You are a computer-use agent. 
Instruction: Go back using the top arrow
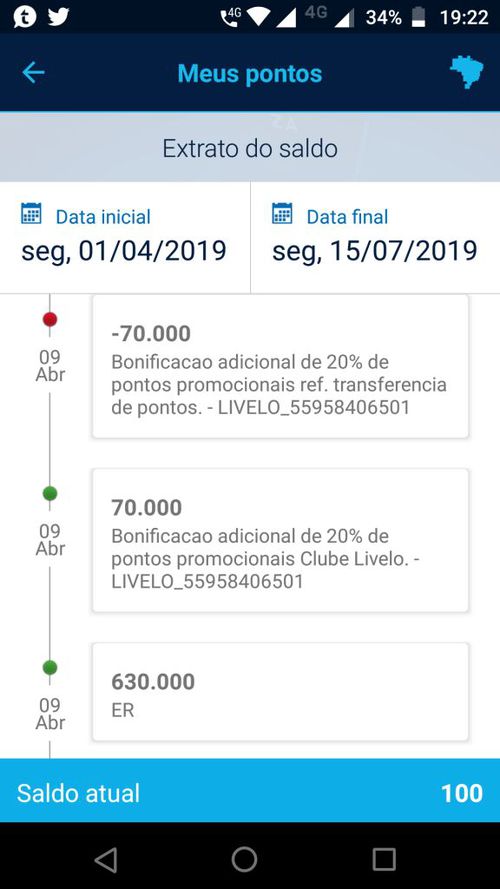33,73
